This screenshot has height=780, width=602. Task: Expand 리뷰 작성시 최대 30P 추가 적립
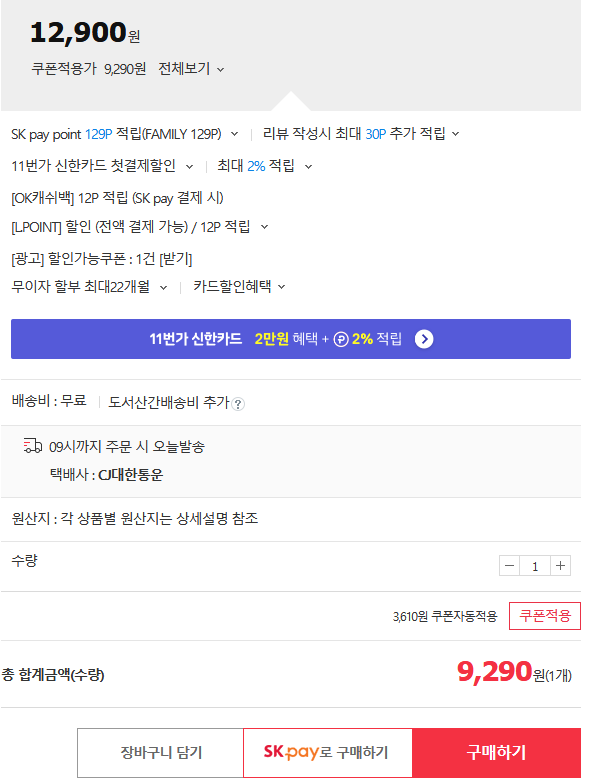(361, 134)
